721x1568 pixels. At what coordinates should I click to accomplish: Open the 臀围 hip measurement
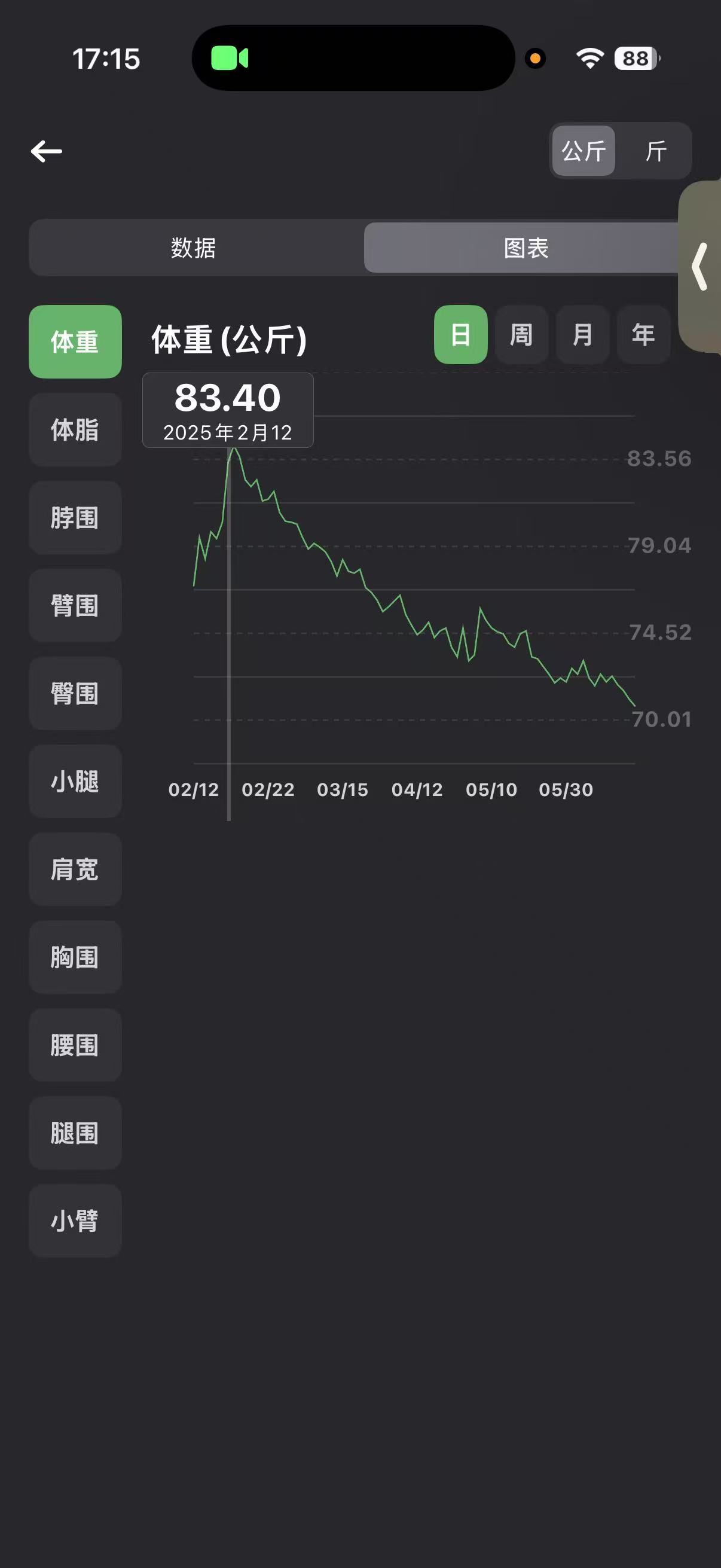[x=75, y=693]
